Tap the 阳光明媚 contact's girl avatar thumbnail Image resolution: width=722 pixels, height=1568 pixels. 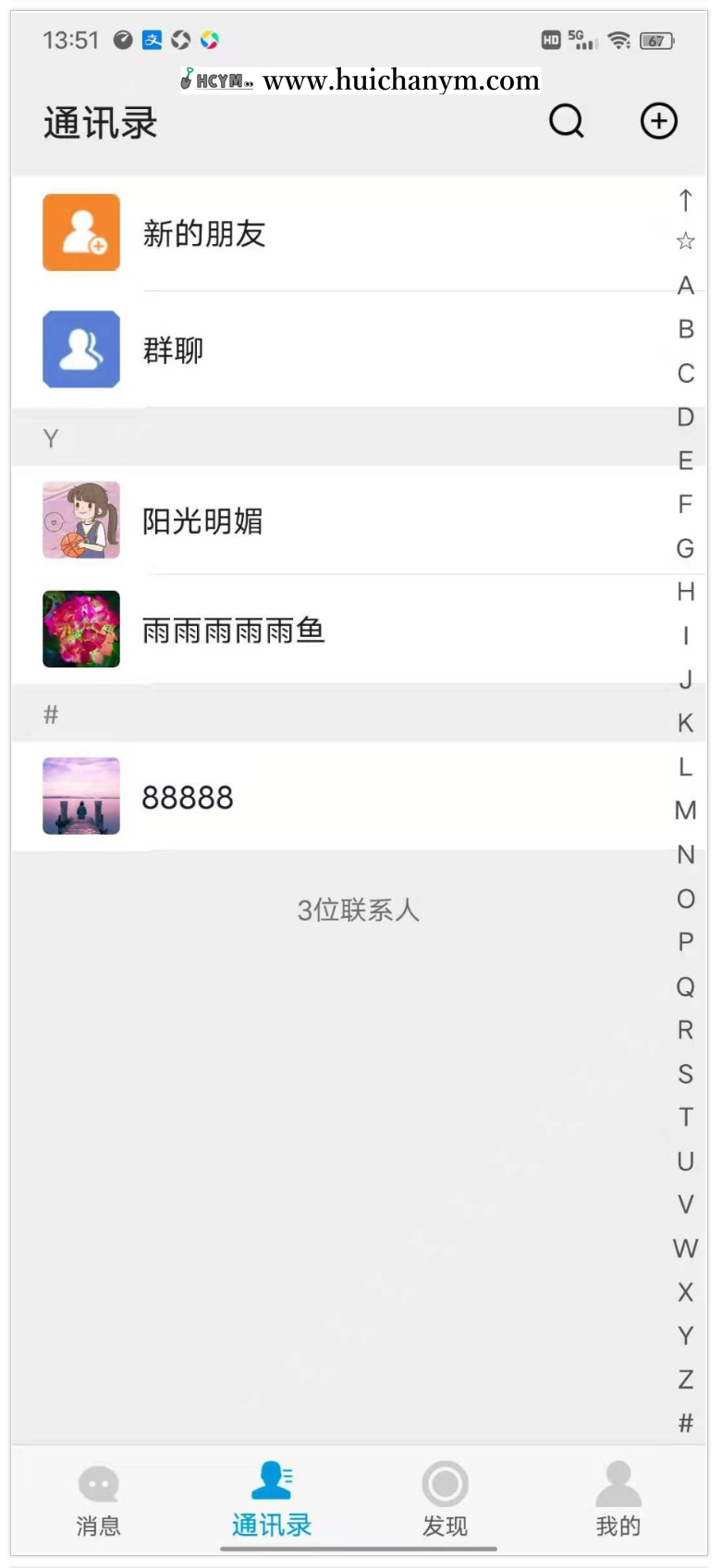80,521
